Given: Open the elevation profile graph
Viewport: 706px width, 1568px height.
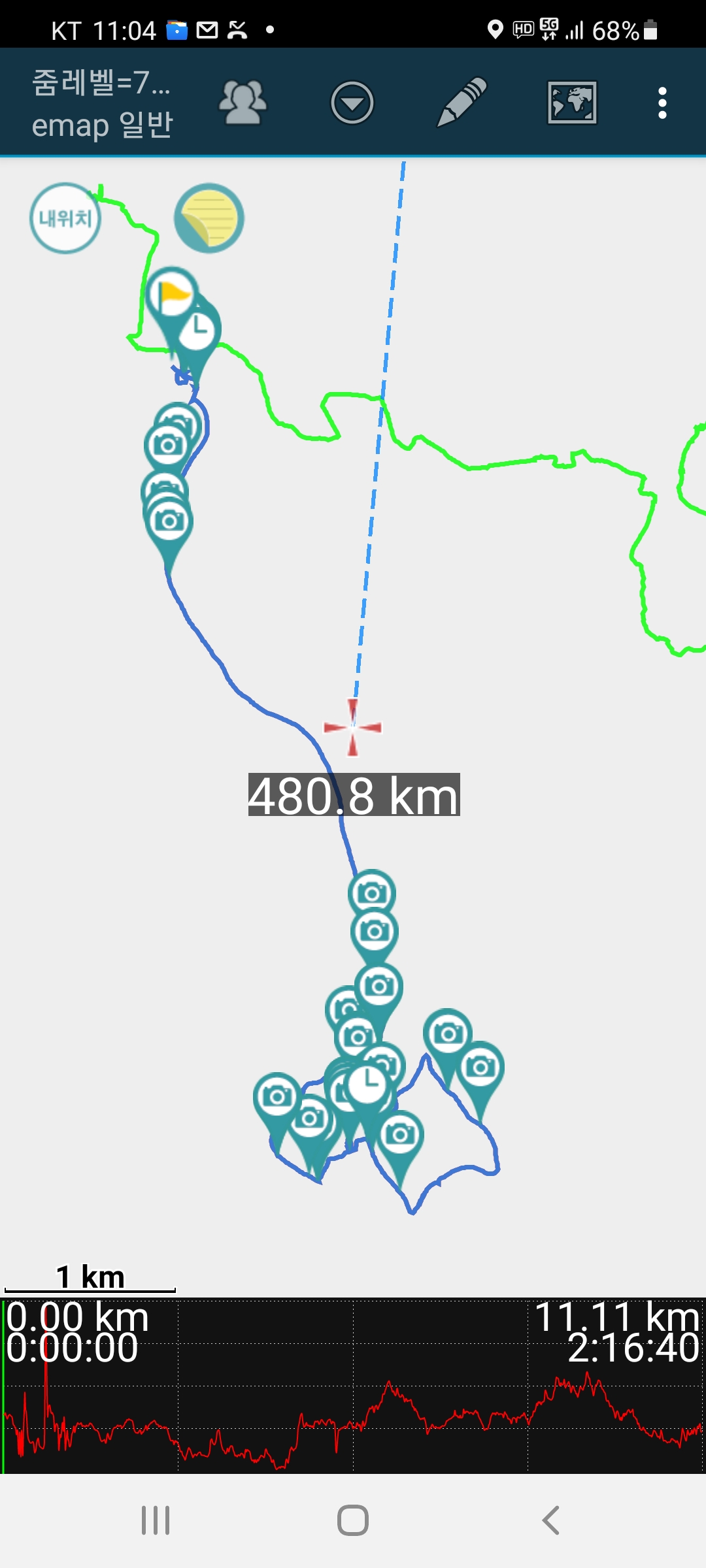Looking at the screenshot, I should click(x=353, y=1385).
